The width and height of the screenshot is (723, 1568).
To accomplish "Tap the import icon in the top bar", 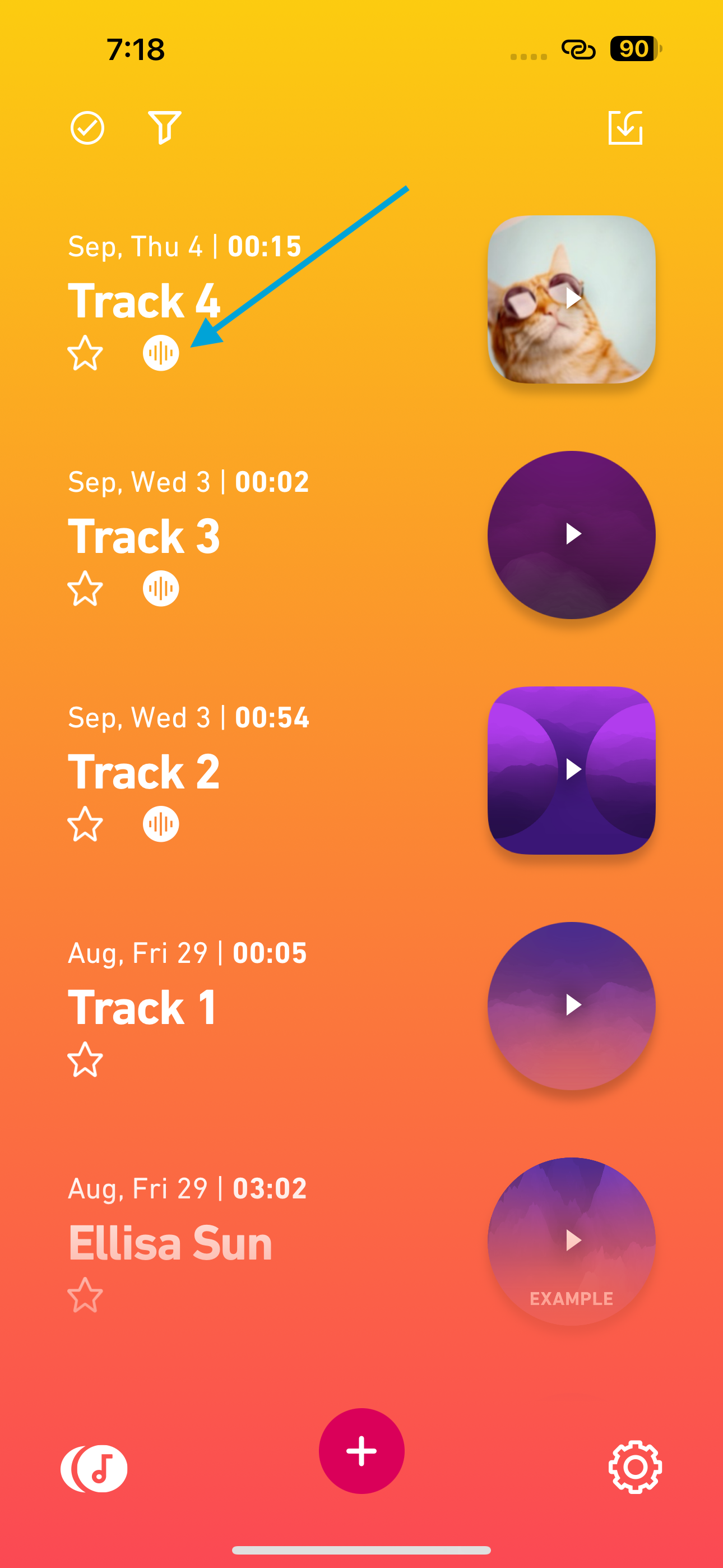I will pyautogui.click(x=625, y=128).
